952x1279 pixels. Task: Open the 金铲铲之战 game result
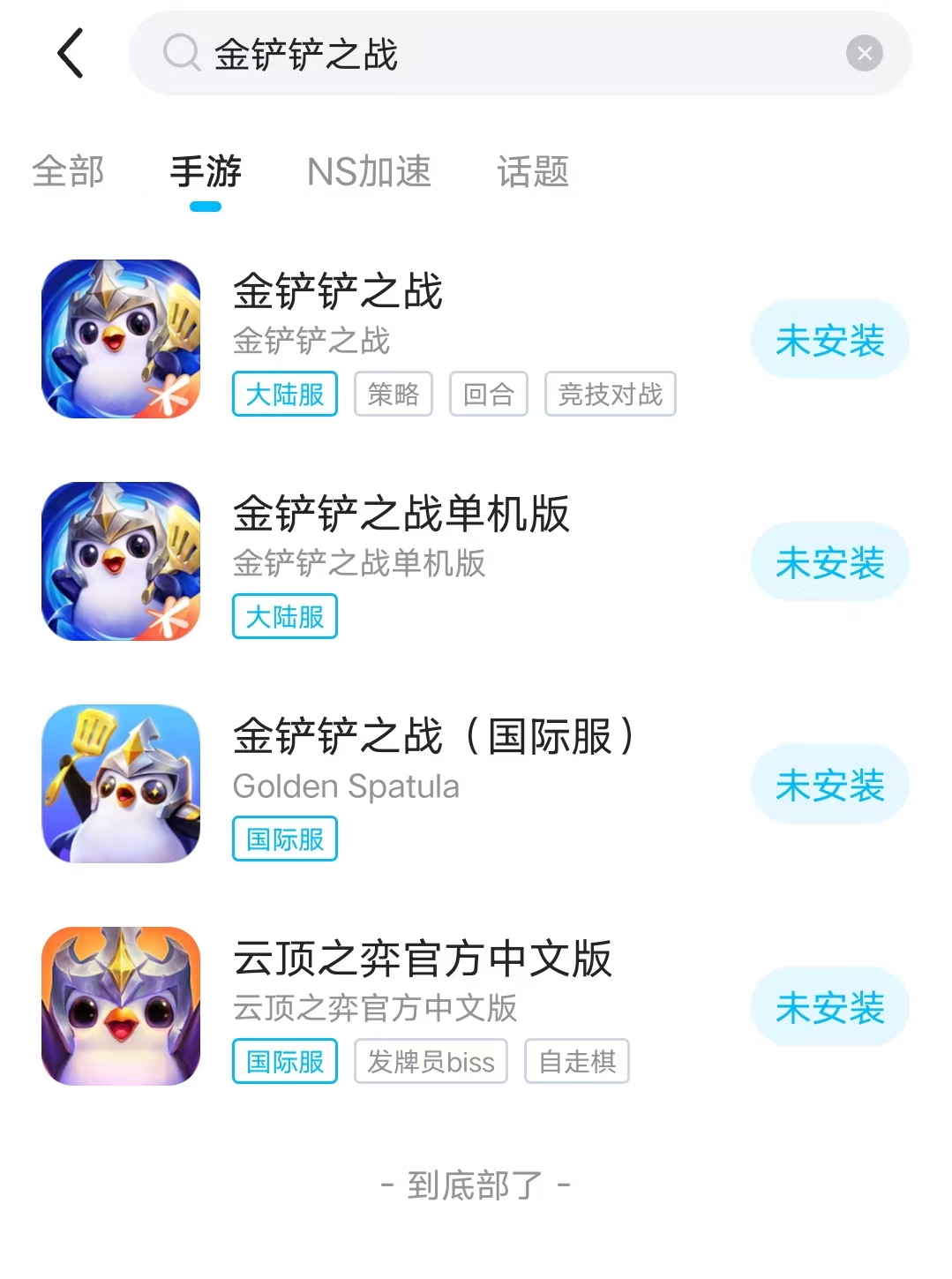[338, 292]
